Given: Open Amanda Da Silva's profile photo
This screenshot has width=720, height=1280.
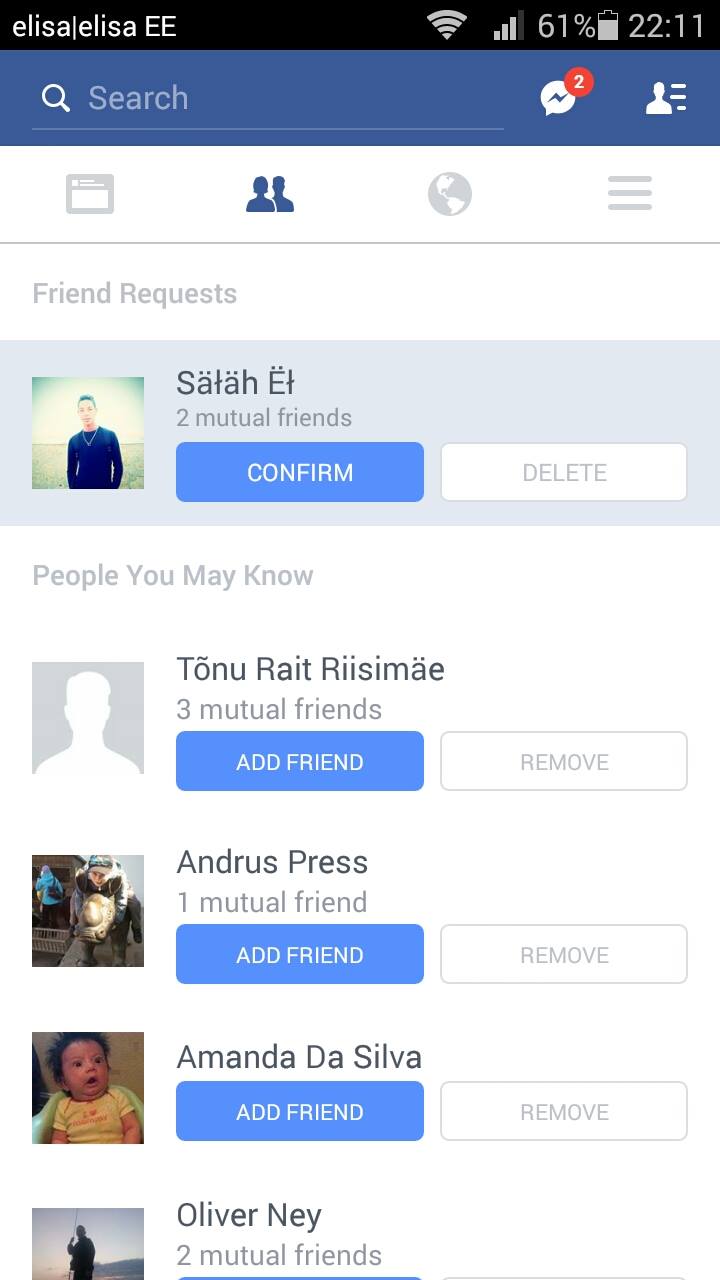Looking at the screenshot, I should 88,1088.
